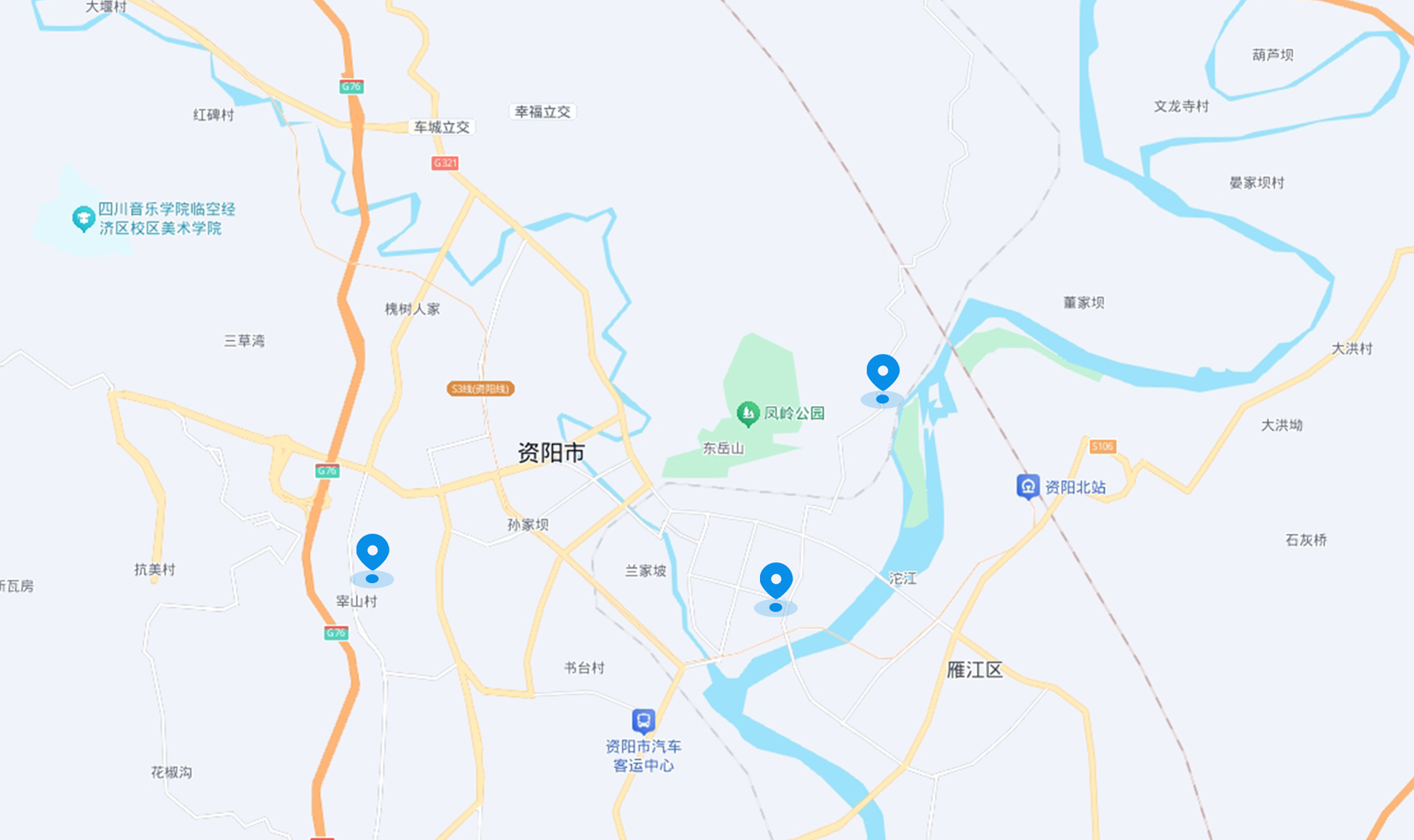Viewport: 1414px width, 840px height.
Task: Open the blue pin northeast of 凤岭公园
Action: pos(883,372)
